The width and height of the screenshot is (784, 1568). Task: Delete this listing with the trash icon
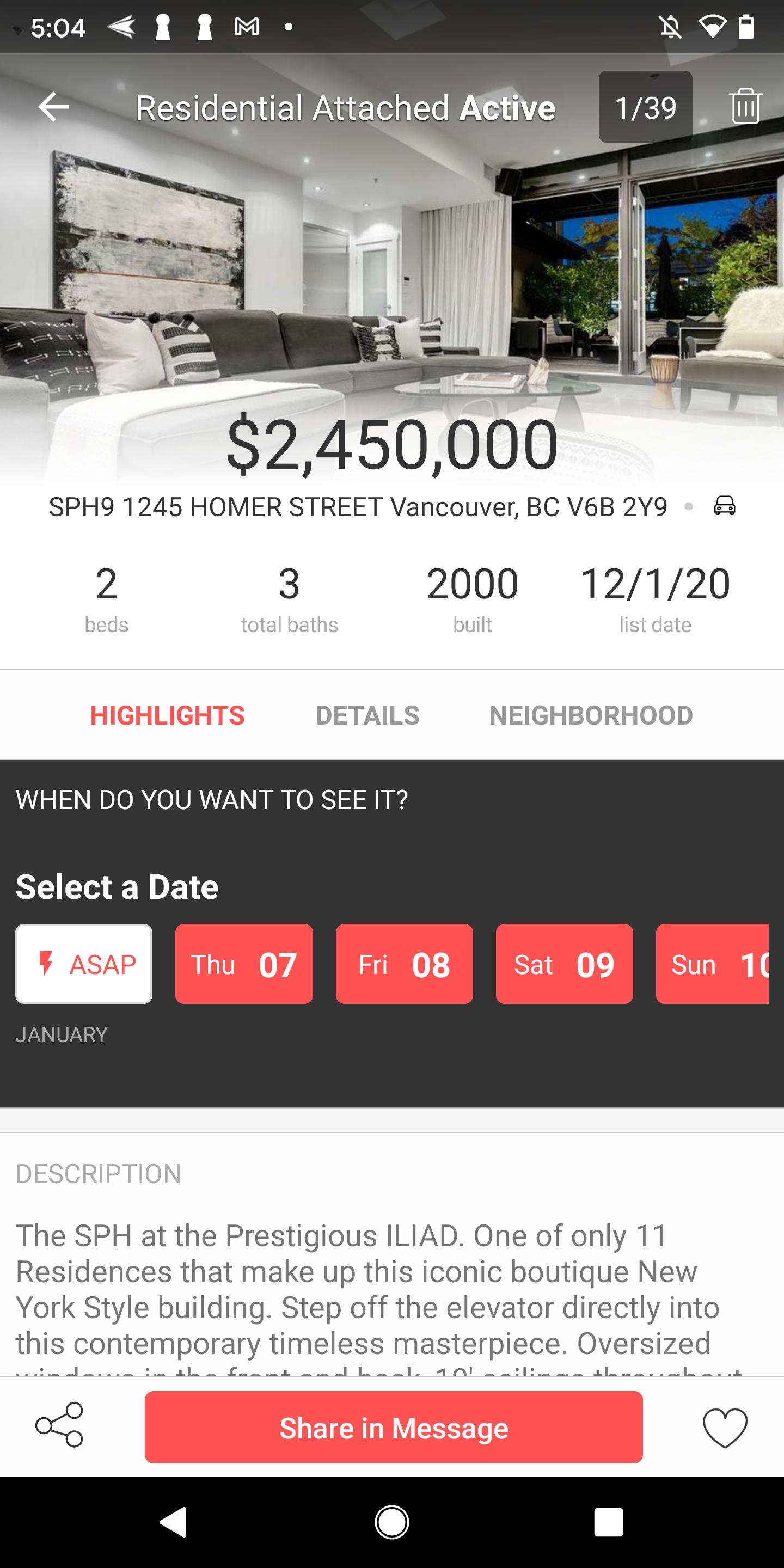(745, 107)
